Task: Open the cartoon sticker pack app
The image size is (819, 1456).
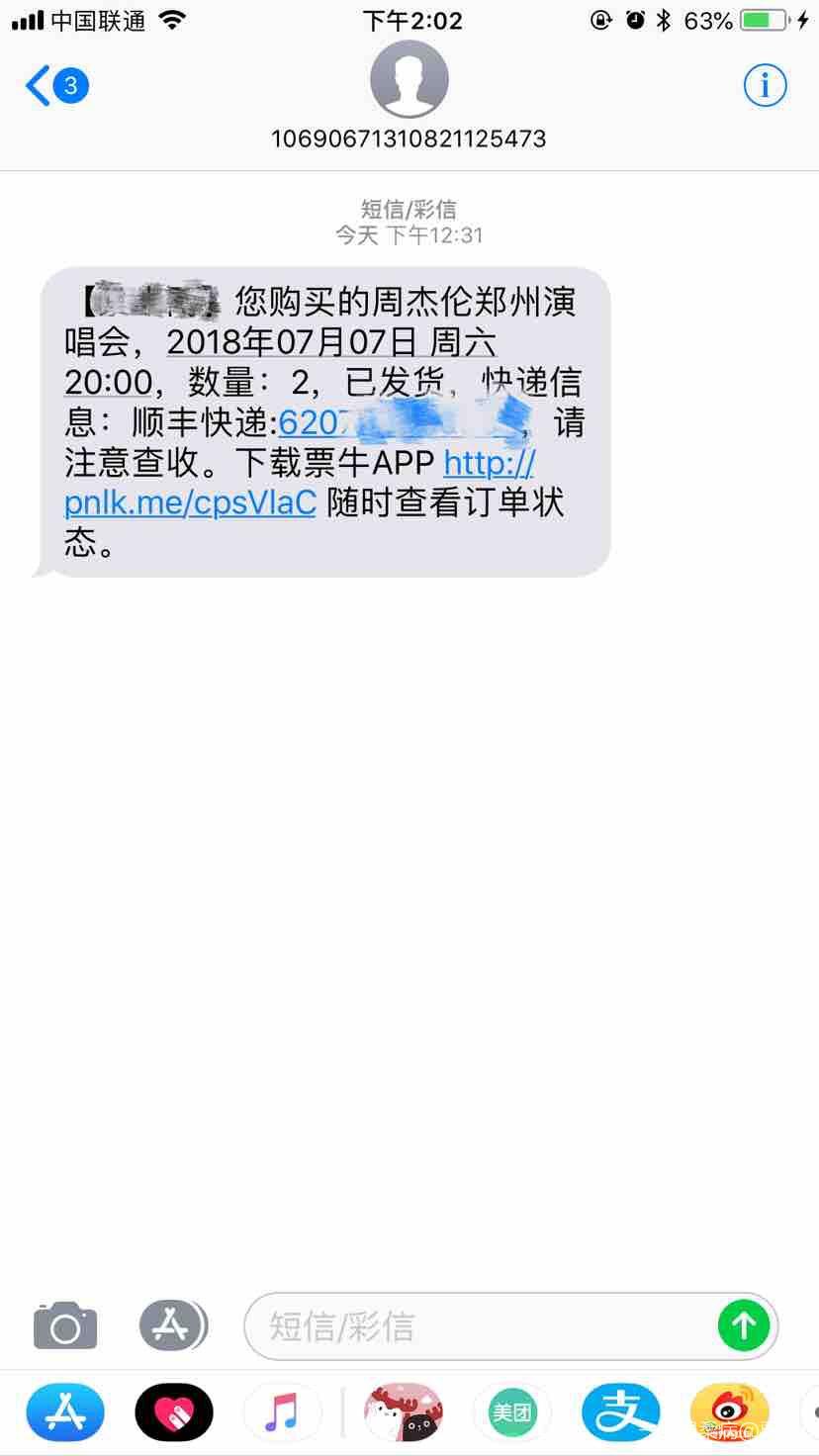Action: [x=404, y=1411]
